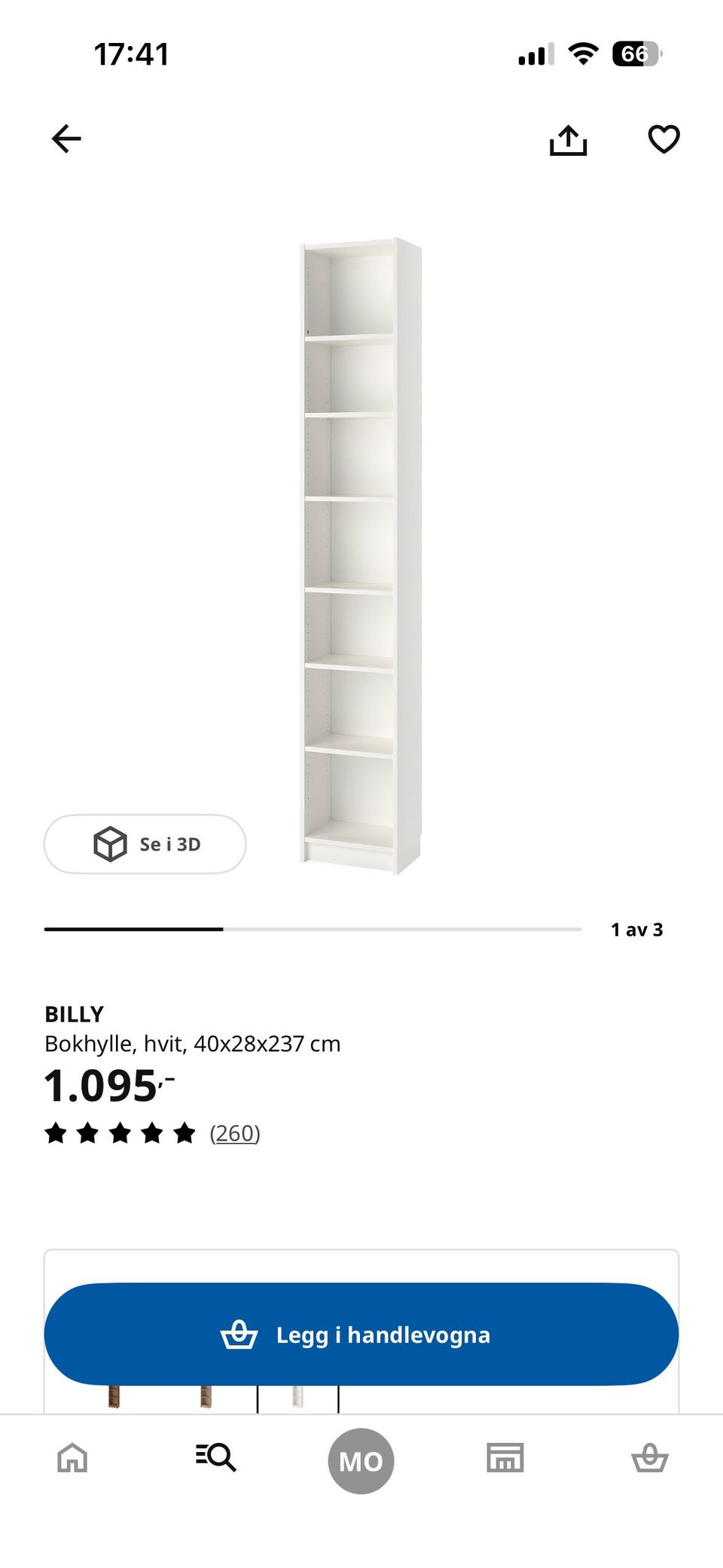Viewport: 723px width, 1568px height.
Task: Open the search tab in bottom bar
Action: coord(216,1457)
